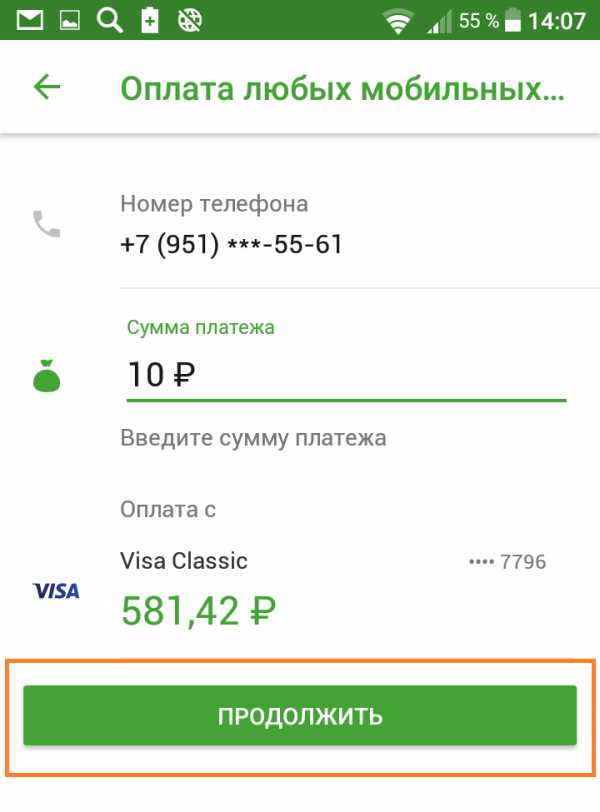Go back using the arrow icon
The height and width of the screenshot is (812, 600).
click(47, 87)
